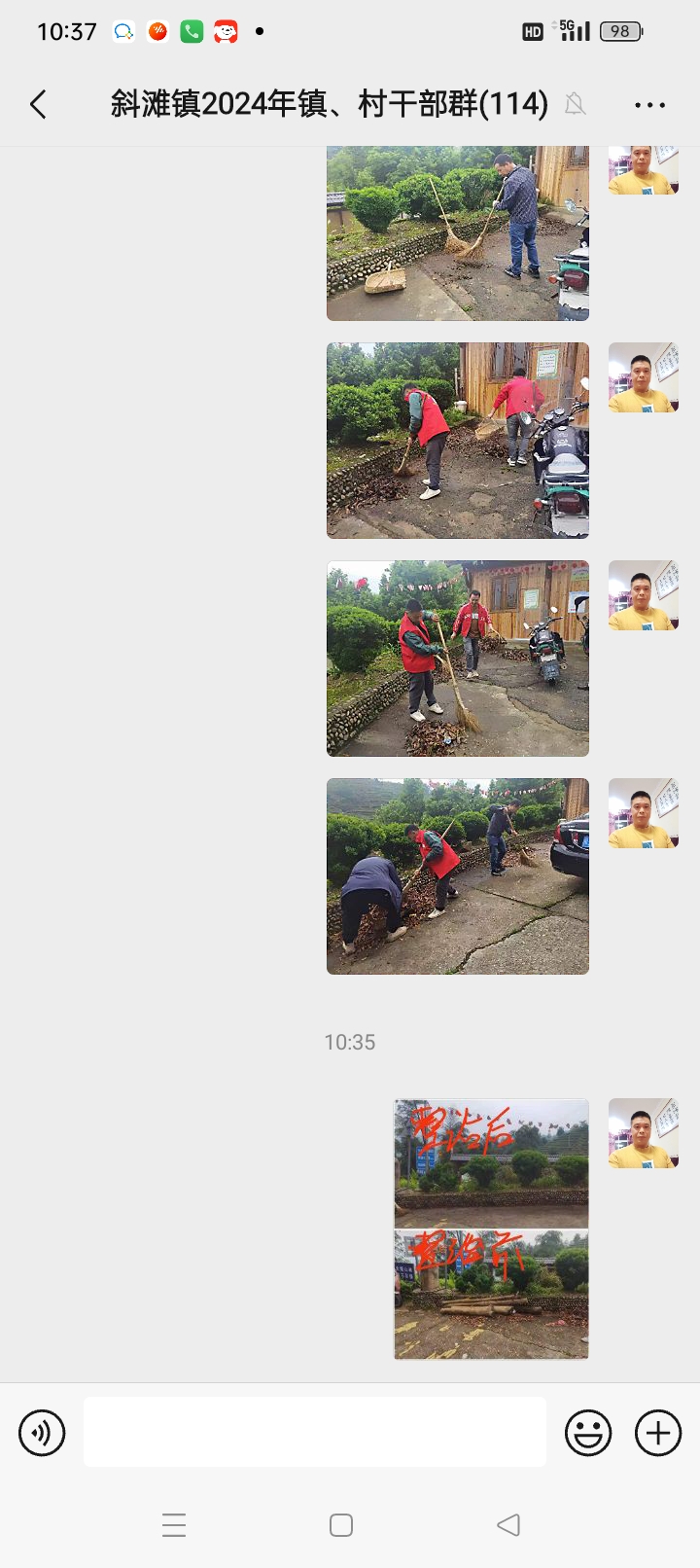Image resolution: width=700 pixels, height=1568 pixels.
Task: Go back from the group chat
Action: [39, 104]
